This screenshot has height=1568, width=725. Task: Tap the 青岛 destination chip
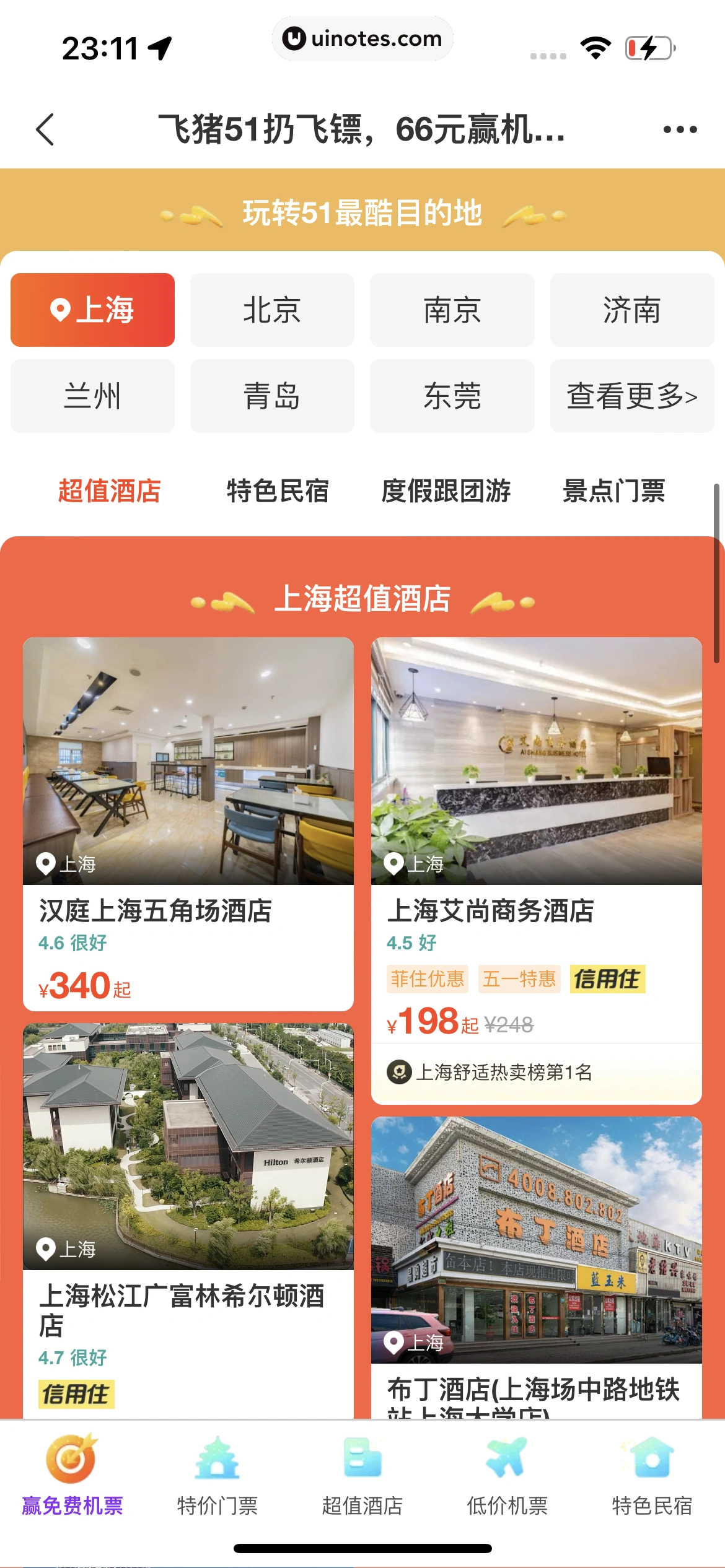272,396
